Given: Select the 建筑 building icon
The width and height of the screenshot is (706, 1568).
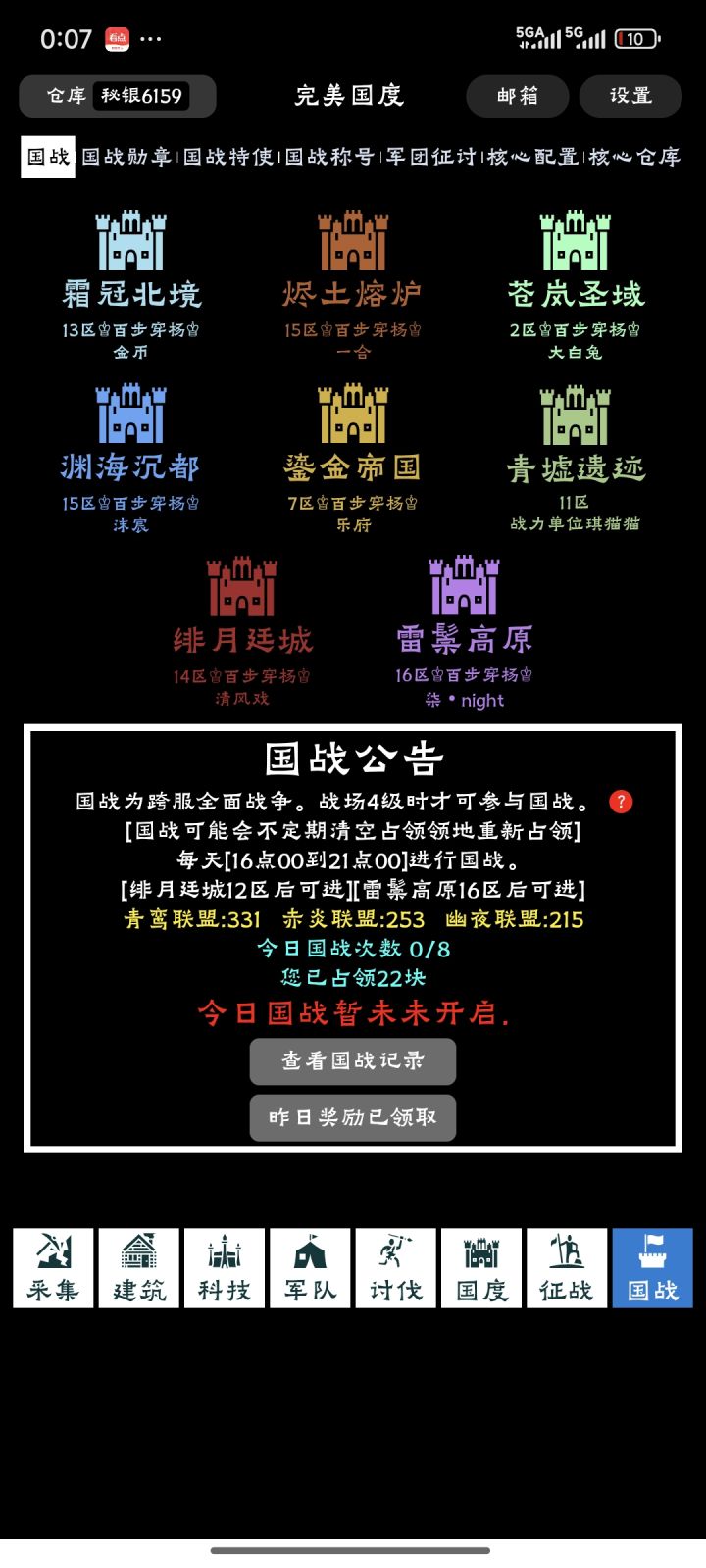Looking at the screenshot, I should point(137,1267).
